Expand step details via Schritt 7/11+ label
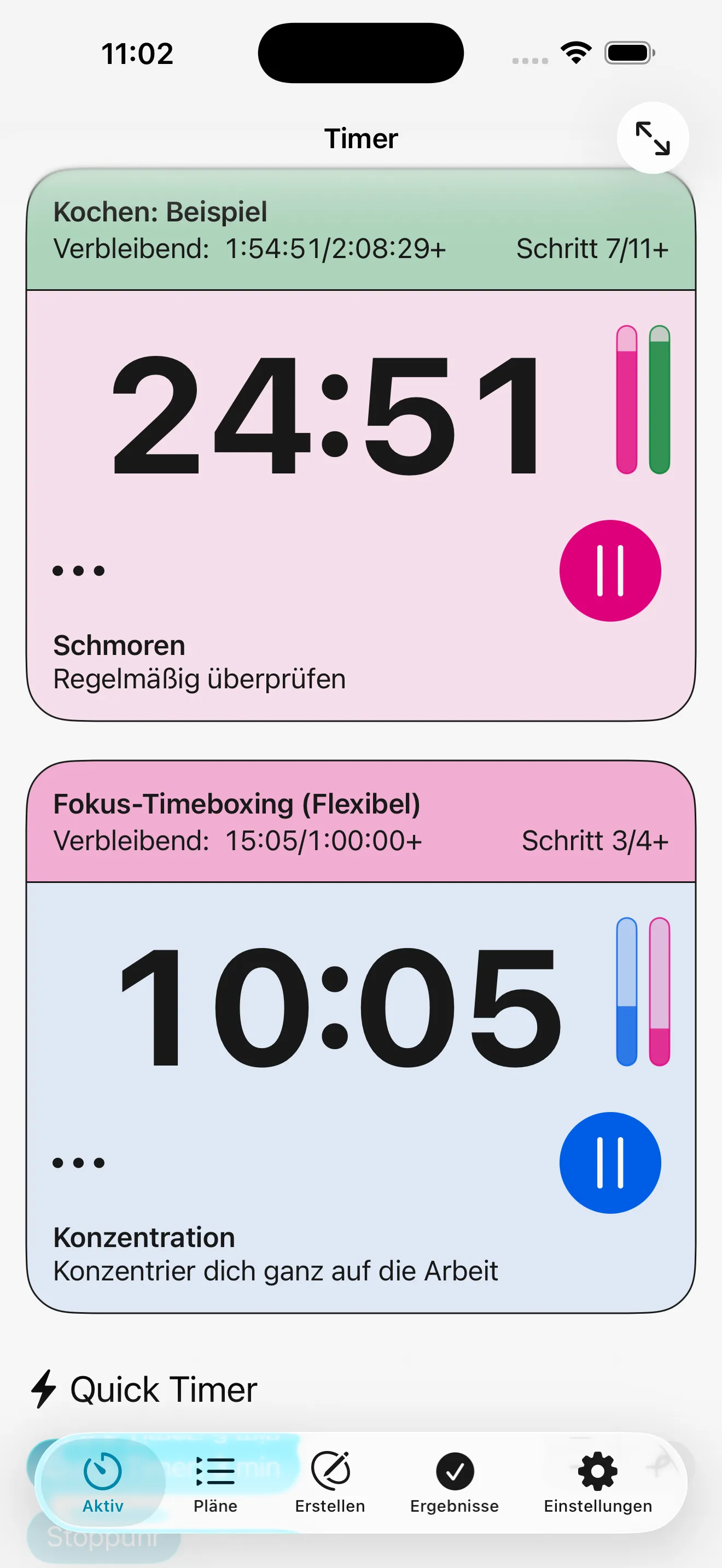The image size is (722, 1568). point(592,248)
